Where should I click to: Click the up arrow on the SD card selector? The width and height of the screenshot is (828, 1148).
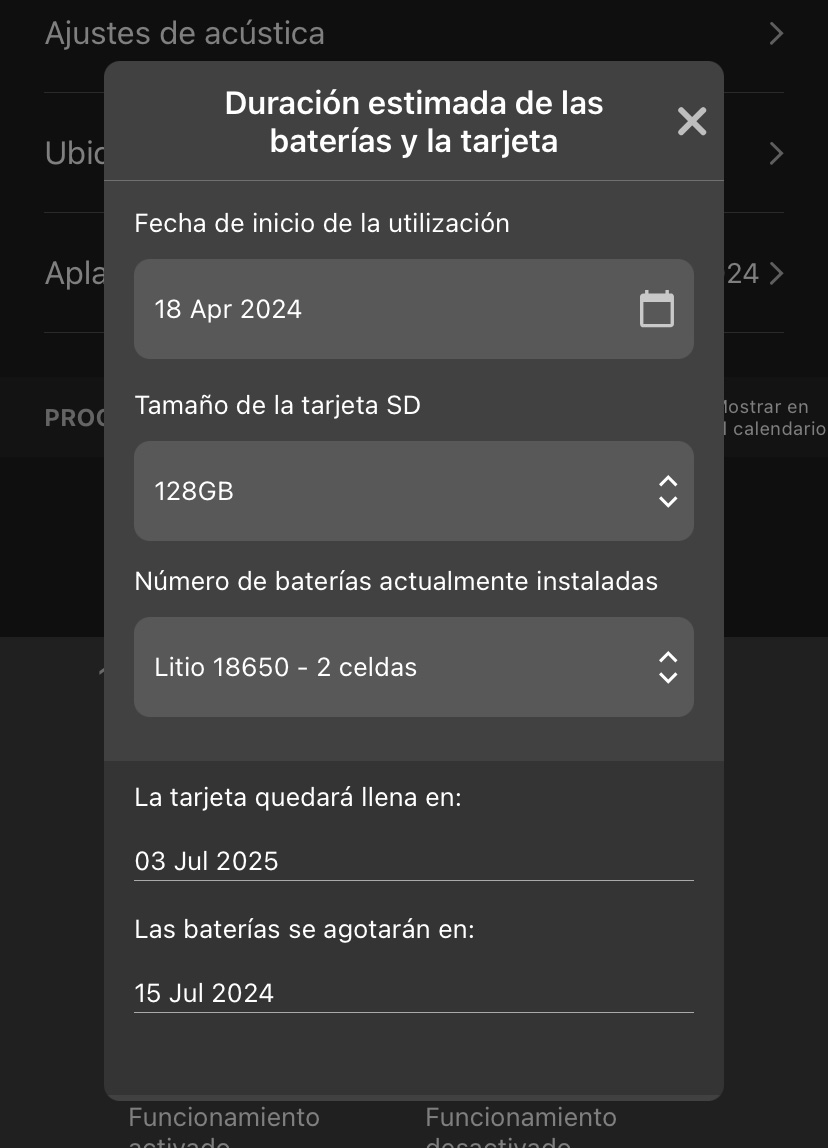pos(668,483)
